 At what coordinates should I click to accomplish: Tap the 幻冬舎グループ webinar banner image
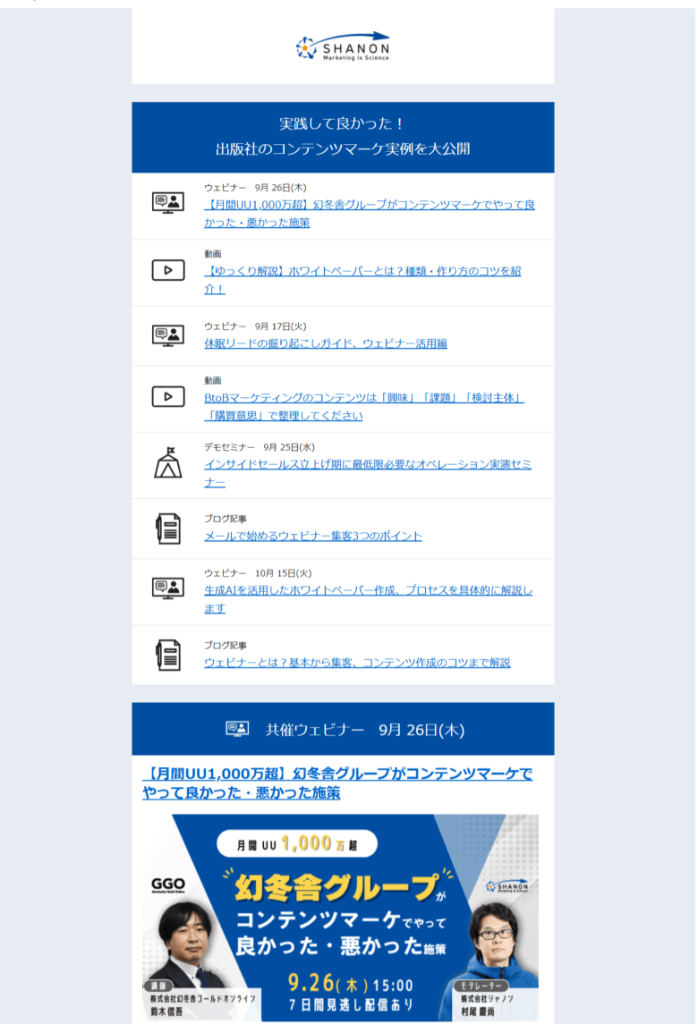pyautogui.click(x=340, y=918)
